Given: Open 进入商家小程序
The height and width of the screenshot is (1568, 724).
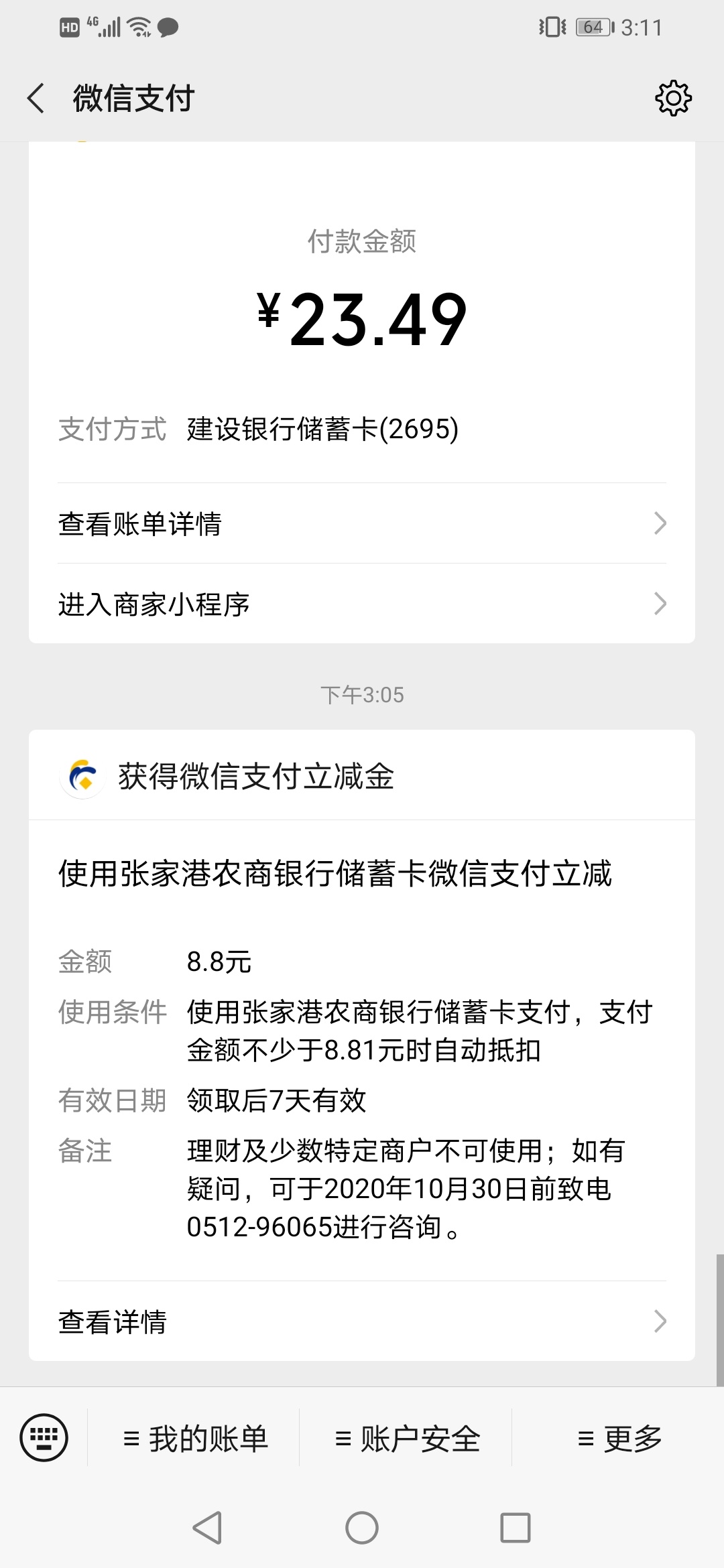Looking at the screenshot, I should pyautogui.click(x=362, y=604).
